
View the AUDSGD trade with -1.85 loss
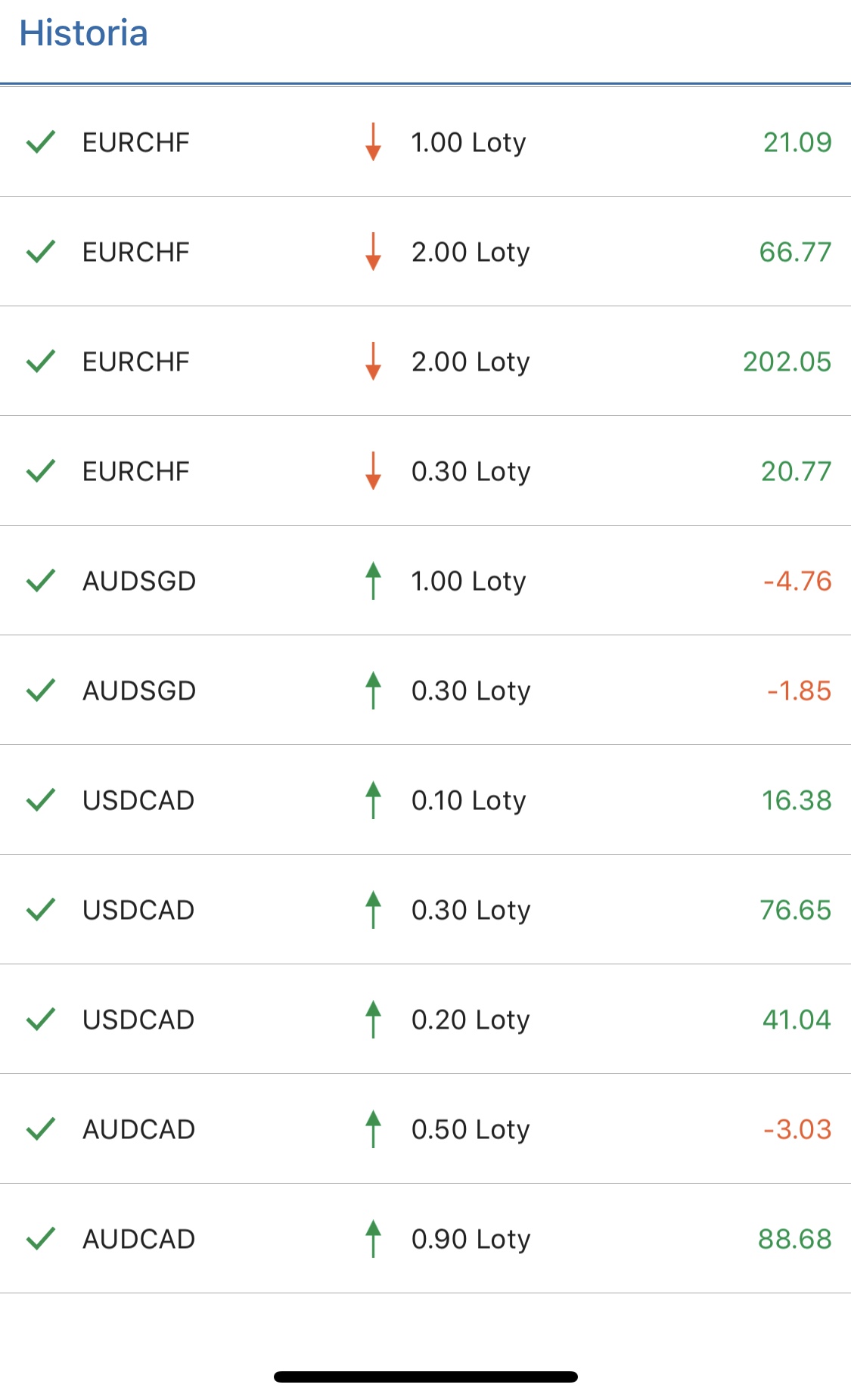425,691
